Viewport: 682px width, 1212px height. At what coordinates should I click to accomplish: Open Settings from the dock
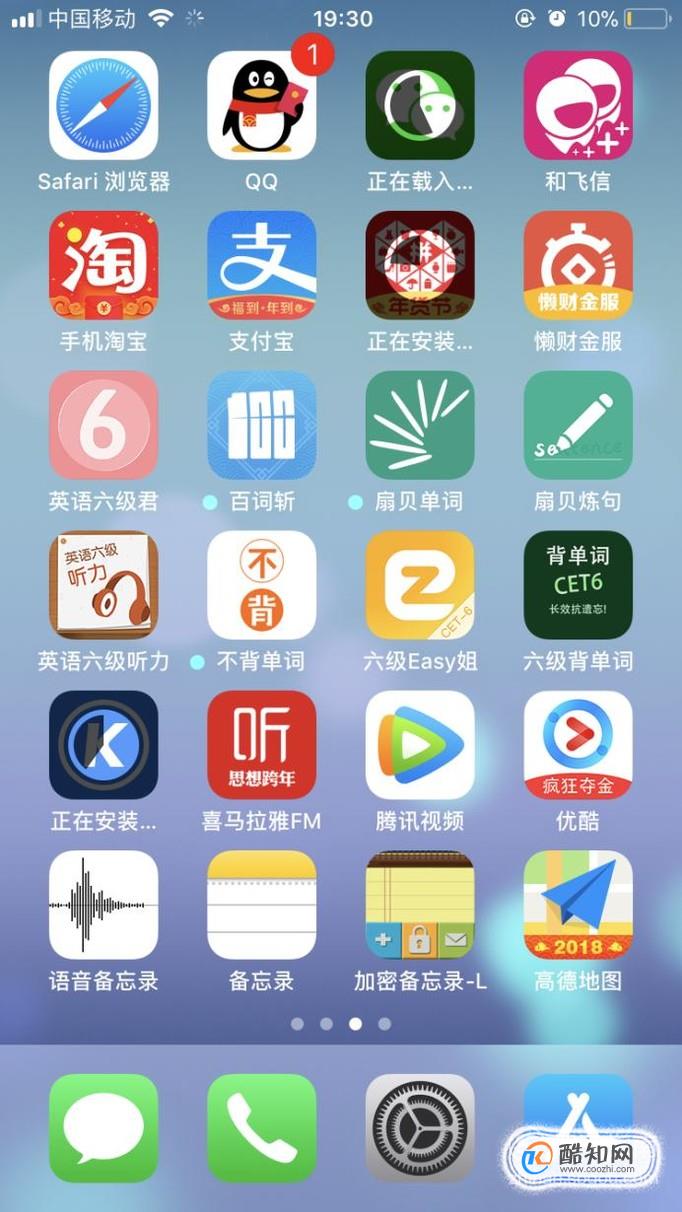419,1128
